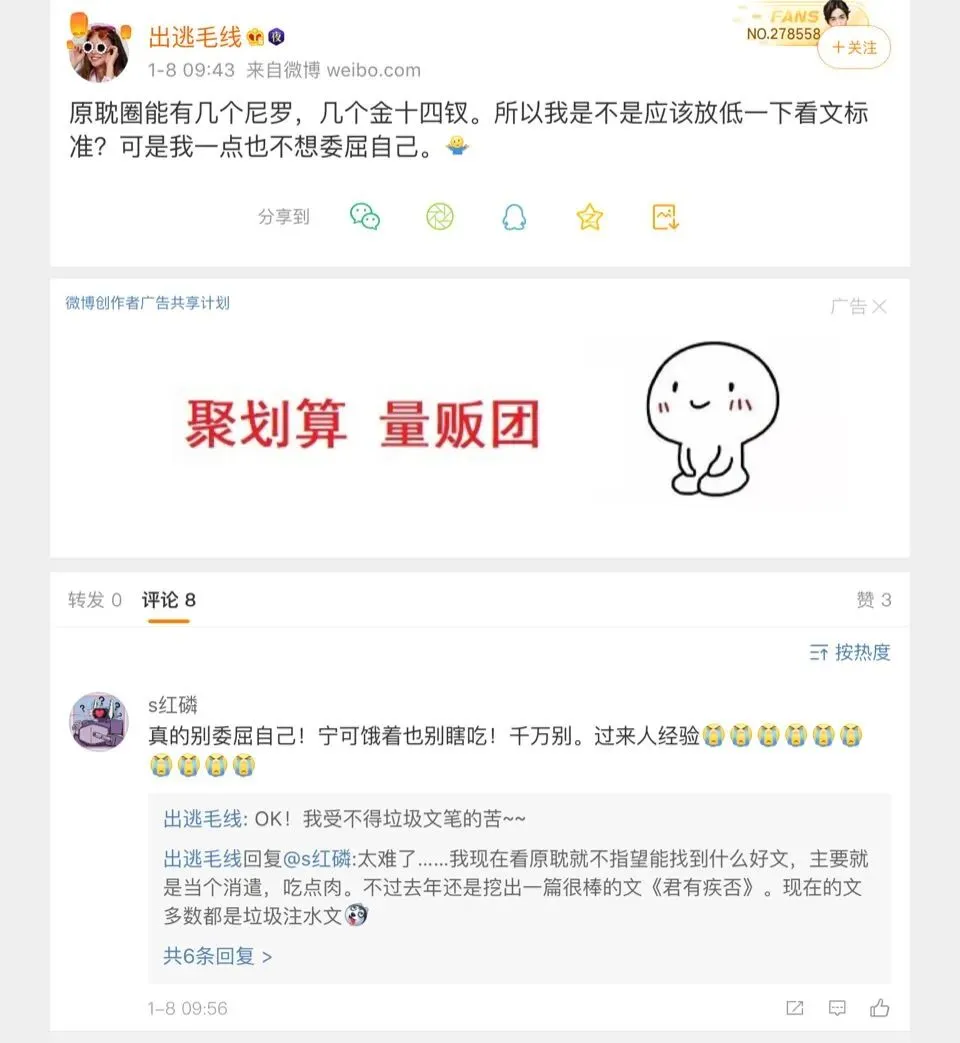The height and width of the screenshot is (1043, 960).
Task: Expand 共6条回复 replies
Action: (218, 956)
